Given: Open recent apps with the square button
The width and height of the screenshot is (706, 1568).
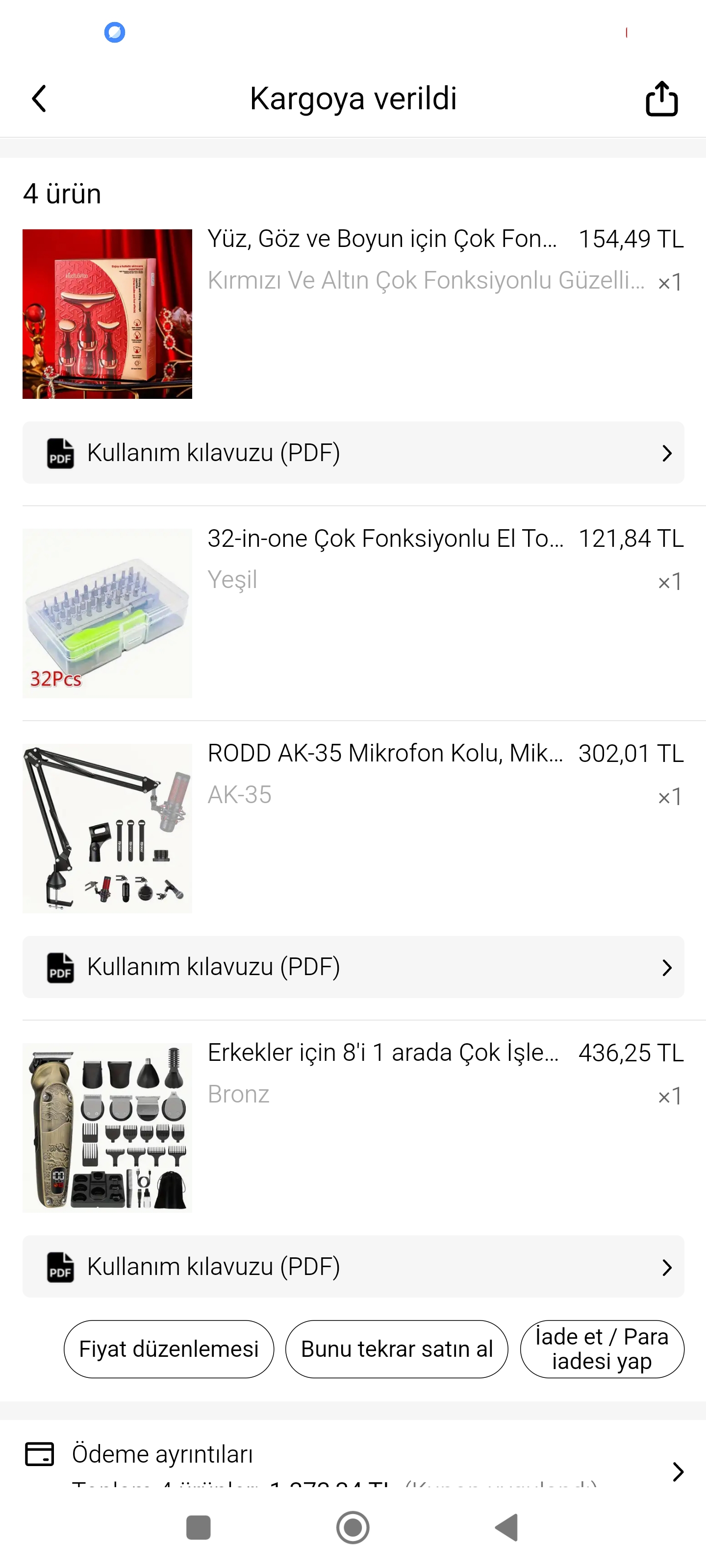Looking at the screenshot, I should coord(198,1528).
